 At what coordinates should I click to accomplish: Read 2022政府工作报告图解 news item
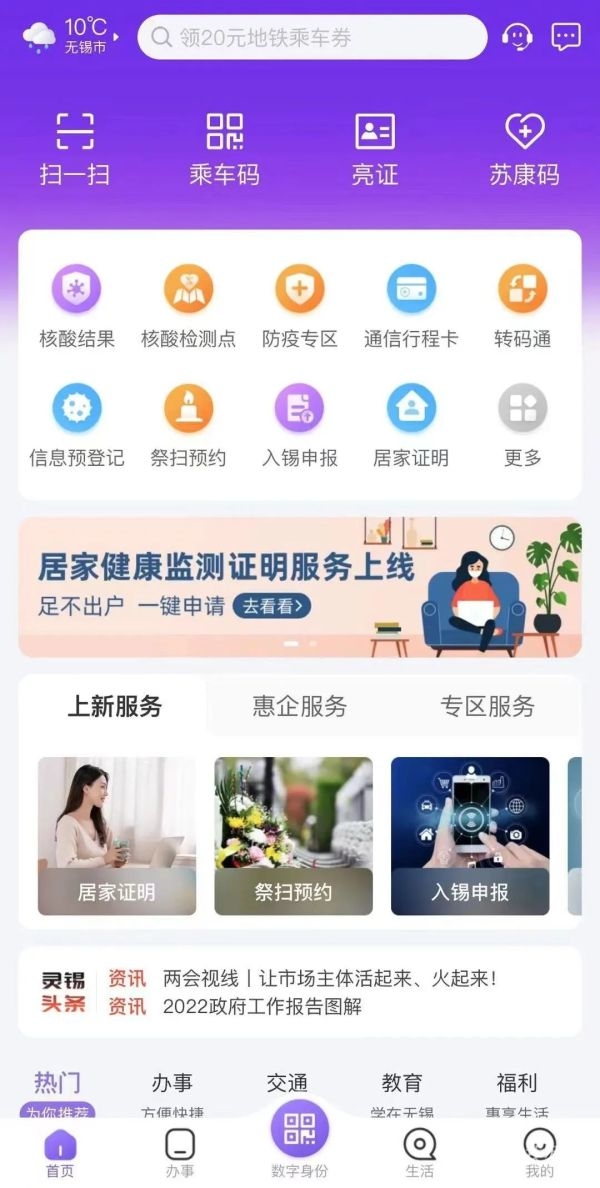point(262,1006)
